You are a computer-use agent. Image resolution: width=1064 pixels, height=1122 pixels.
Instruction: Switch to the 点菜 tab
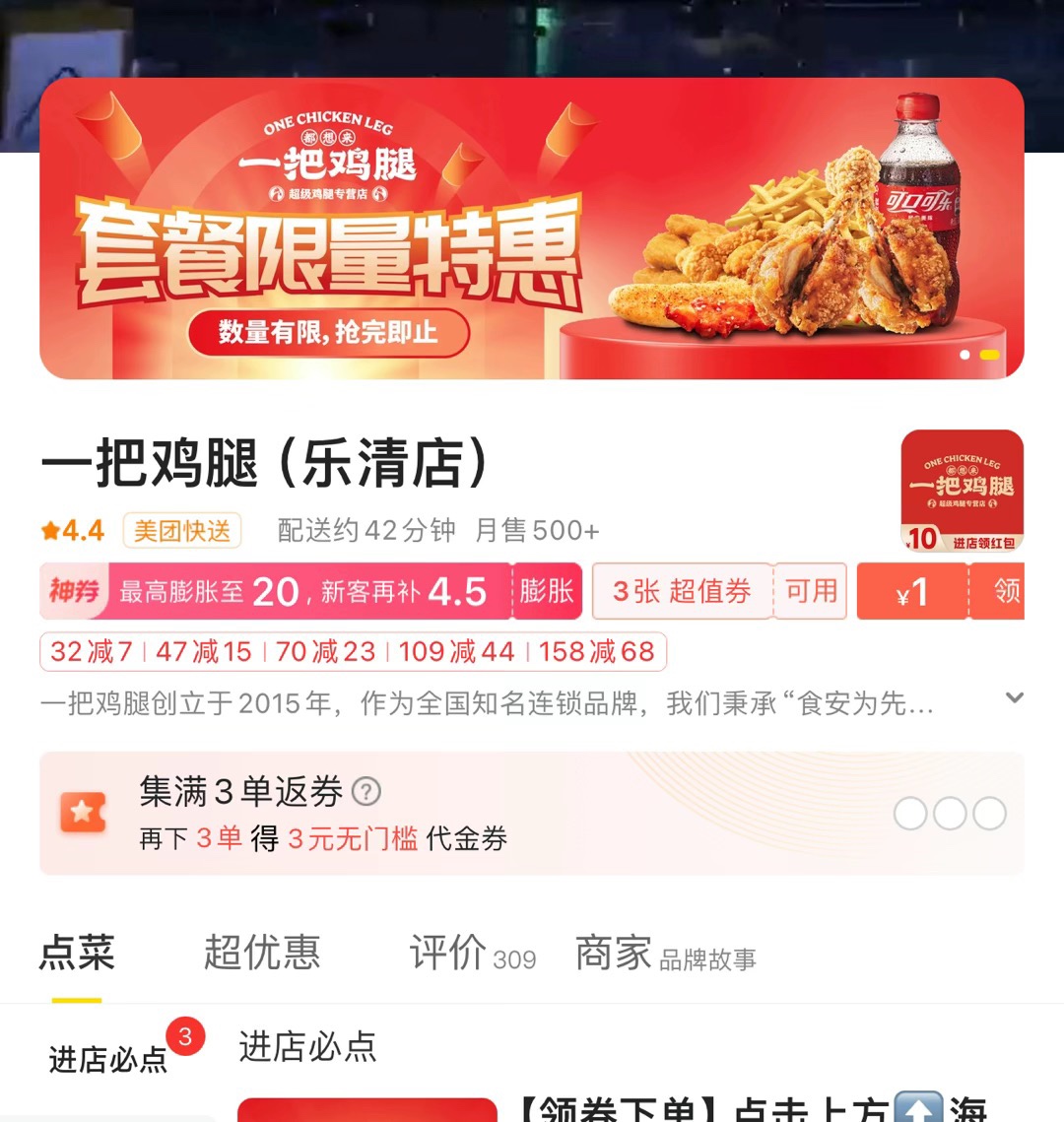77,954
